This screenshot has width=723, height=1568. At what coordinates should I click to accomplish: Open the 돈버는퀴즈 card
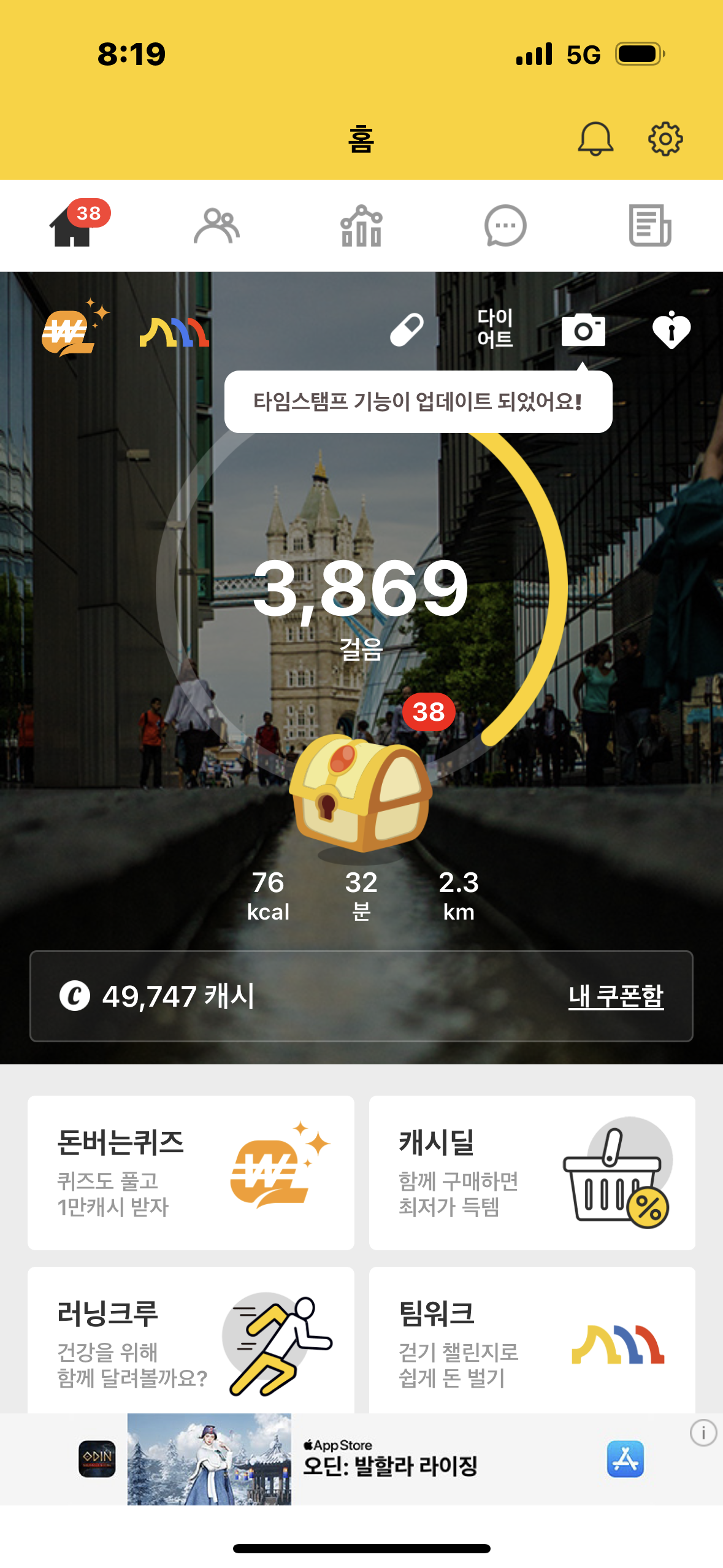coord(191,1172)
